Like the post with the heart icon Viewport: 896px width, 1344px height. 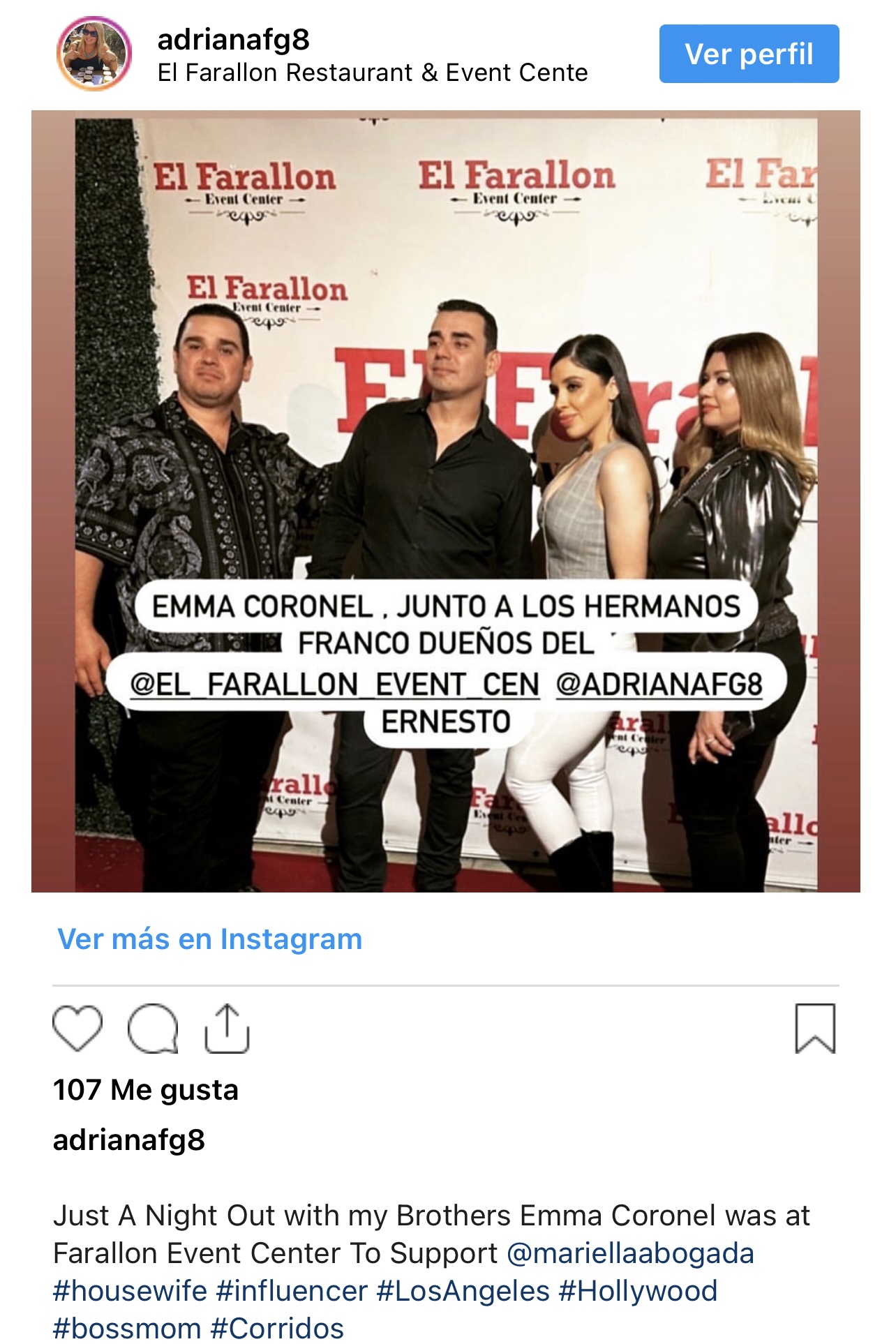(x=77, y=1028)
